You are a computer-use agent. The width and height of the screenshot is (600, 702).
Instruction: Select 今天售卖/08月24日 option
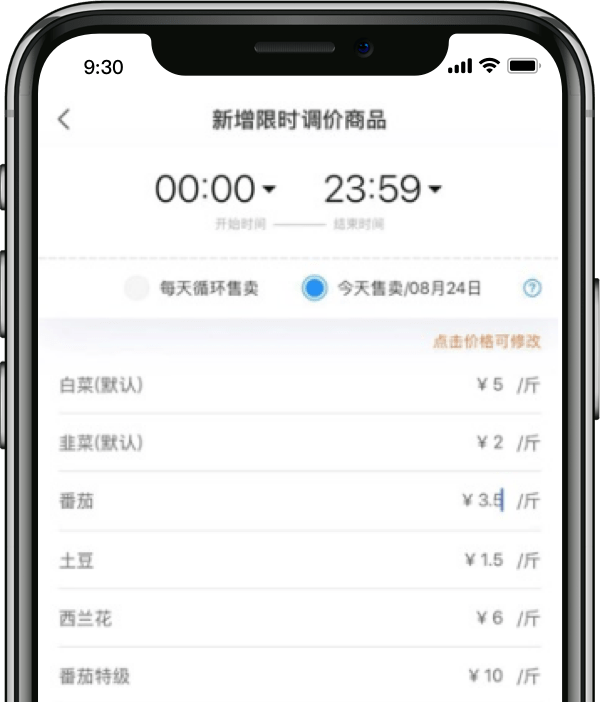[315, 289]
